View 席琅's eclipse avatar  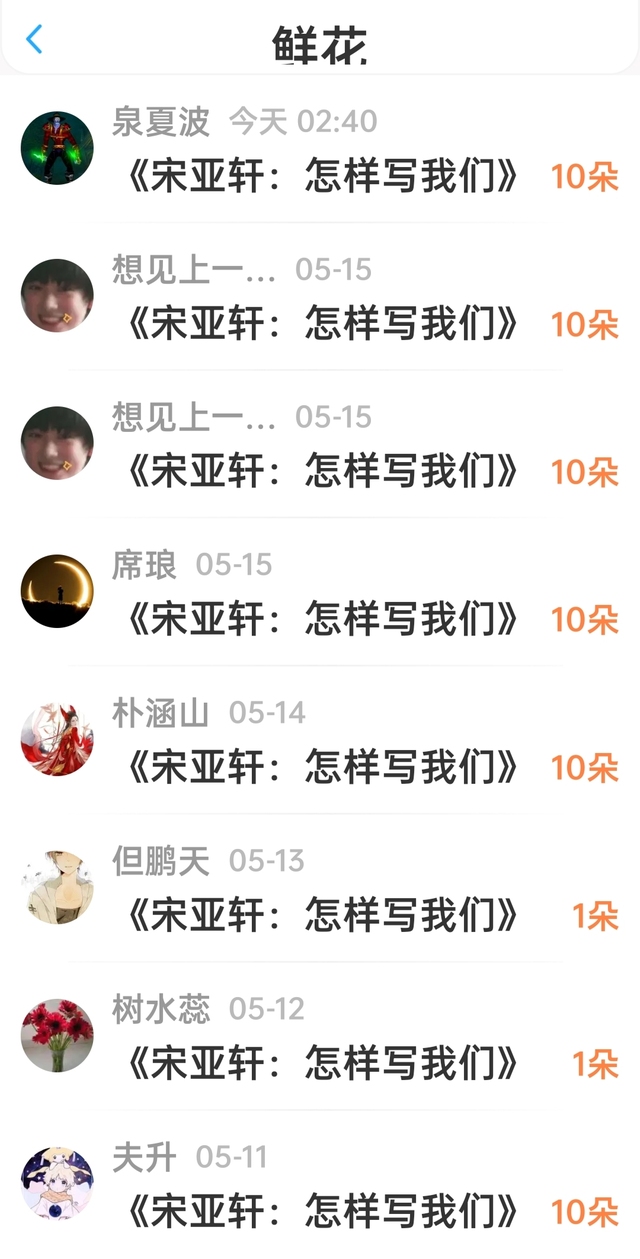click(x=57, y=591)
